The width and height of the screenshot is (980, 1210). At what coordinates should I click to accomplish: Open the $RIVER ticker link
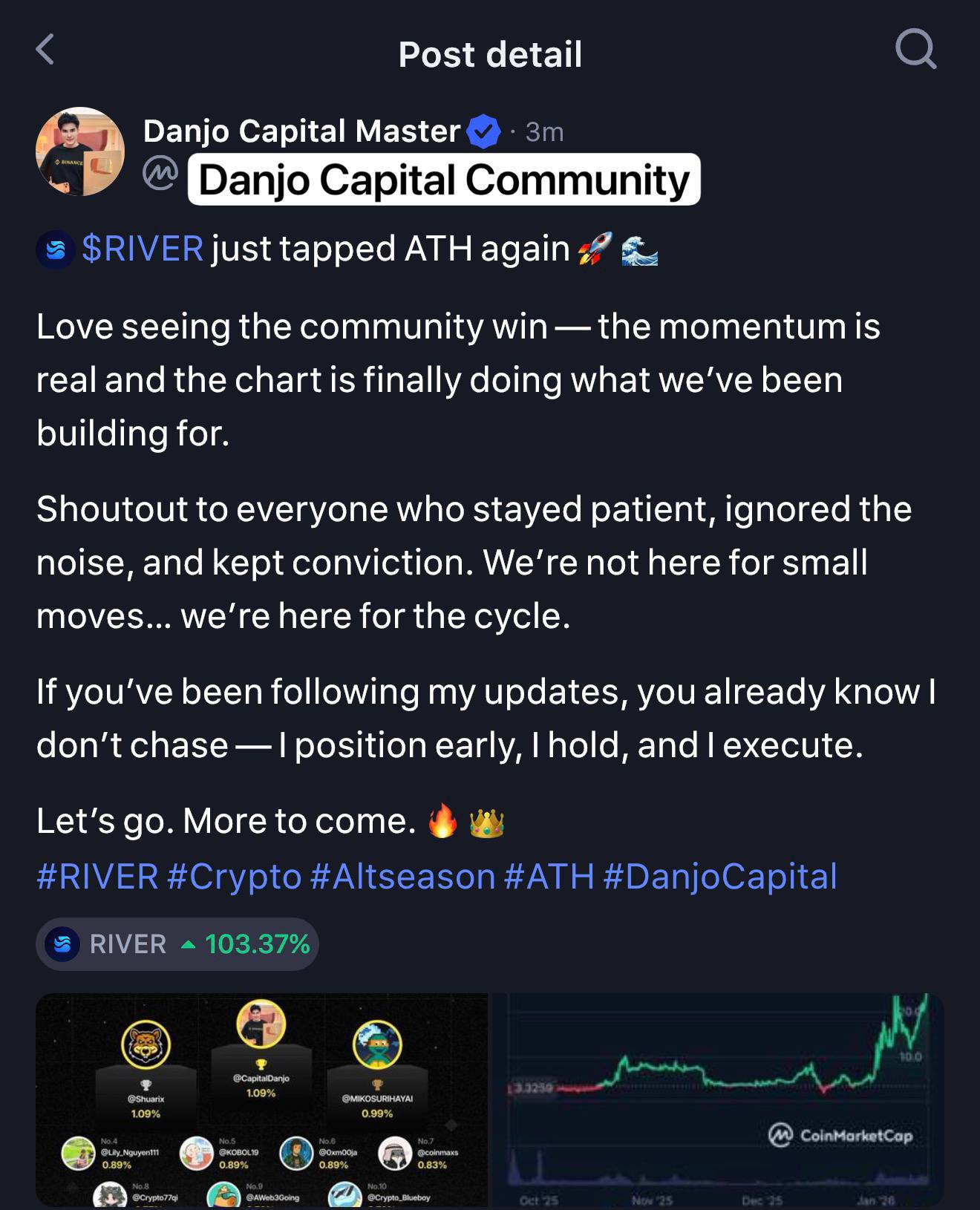(141, 248)
